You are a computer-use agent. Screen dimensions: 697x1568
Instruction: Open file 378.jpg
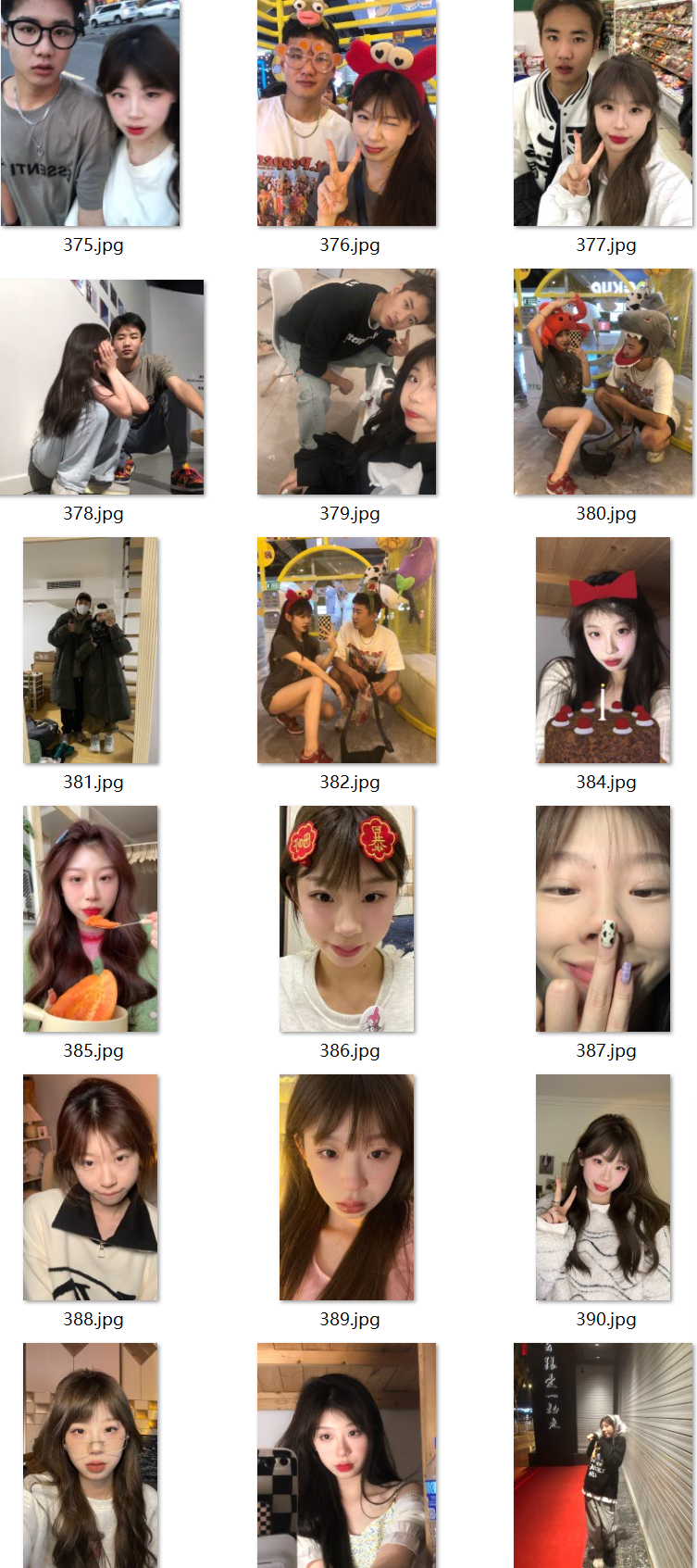click(x=102, y=386)
